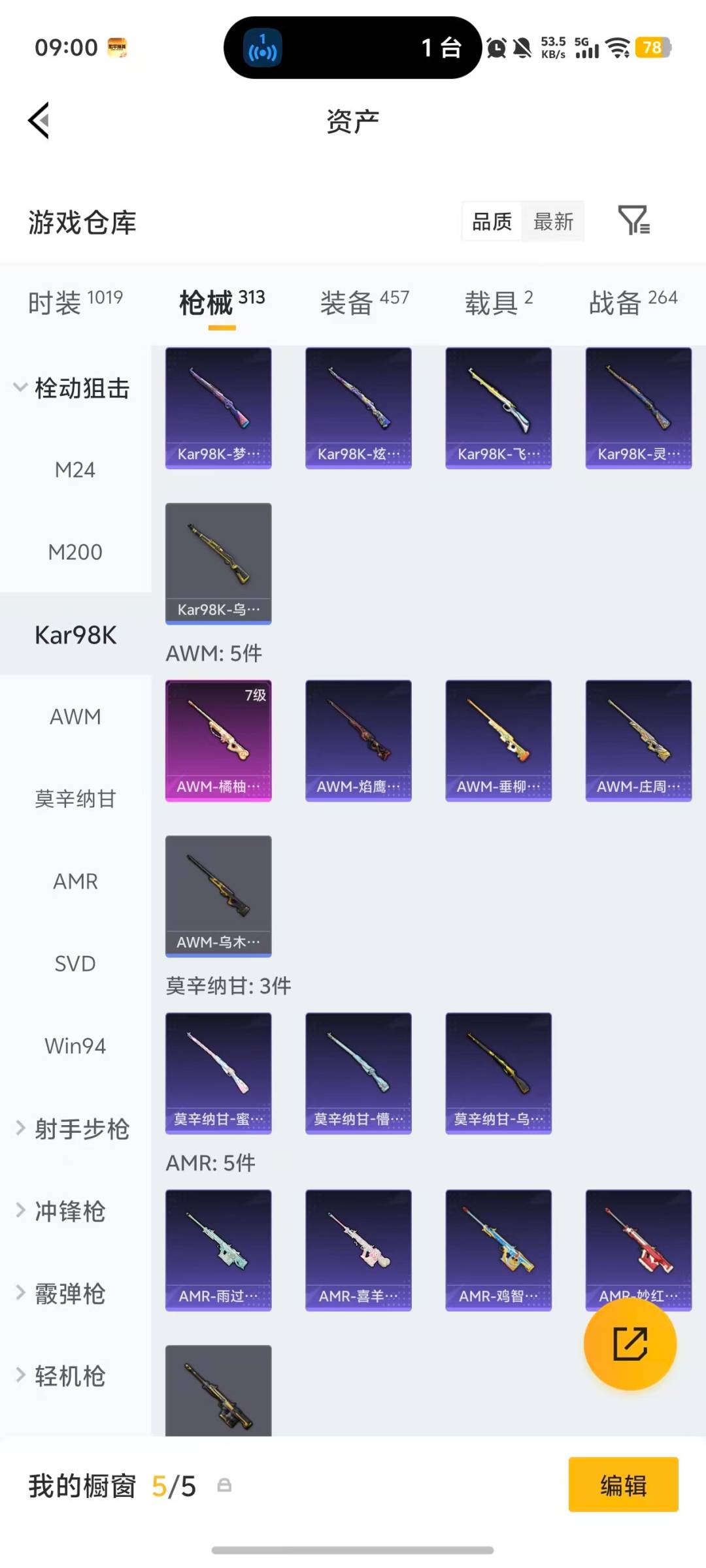Open the AMR-雨过 skin tile
This screenshot has height=1568, width=706.
coord(218,1250)
